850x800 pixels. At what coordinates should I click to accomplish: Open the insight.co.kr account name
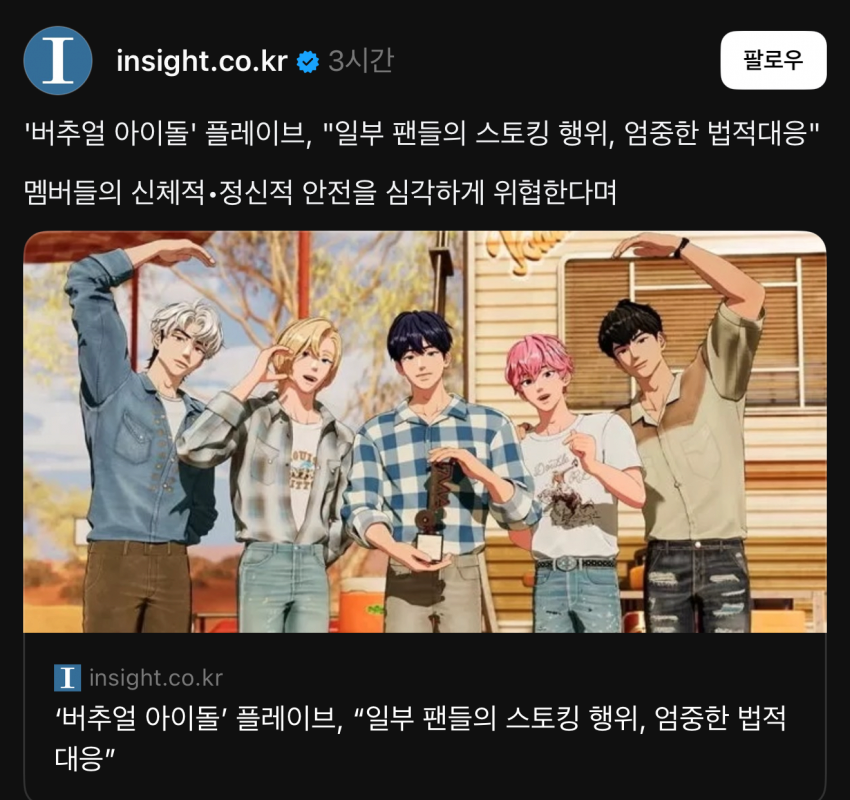tap(201, 61)
